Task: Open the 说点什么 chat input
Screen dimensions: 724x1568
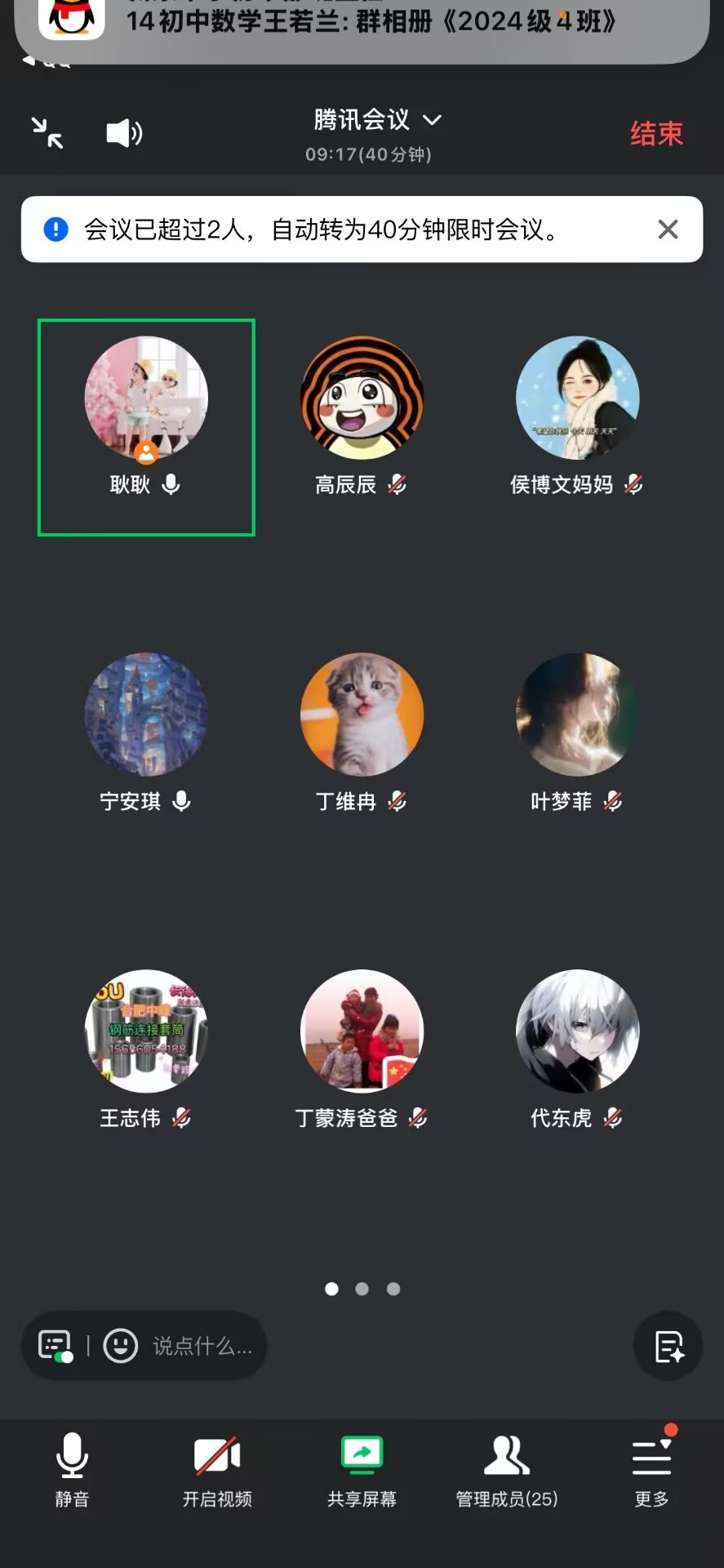Action: pos(202,1346)
